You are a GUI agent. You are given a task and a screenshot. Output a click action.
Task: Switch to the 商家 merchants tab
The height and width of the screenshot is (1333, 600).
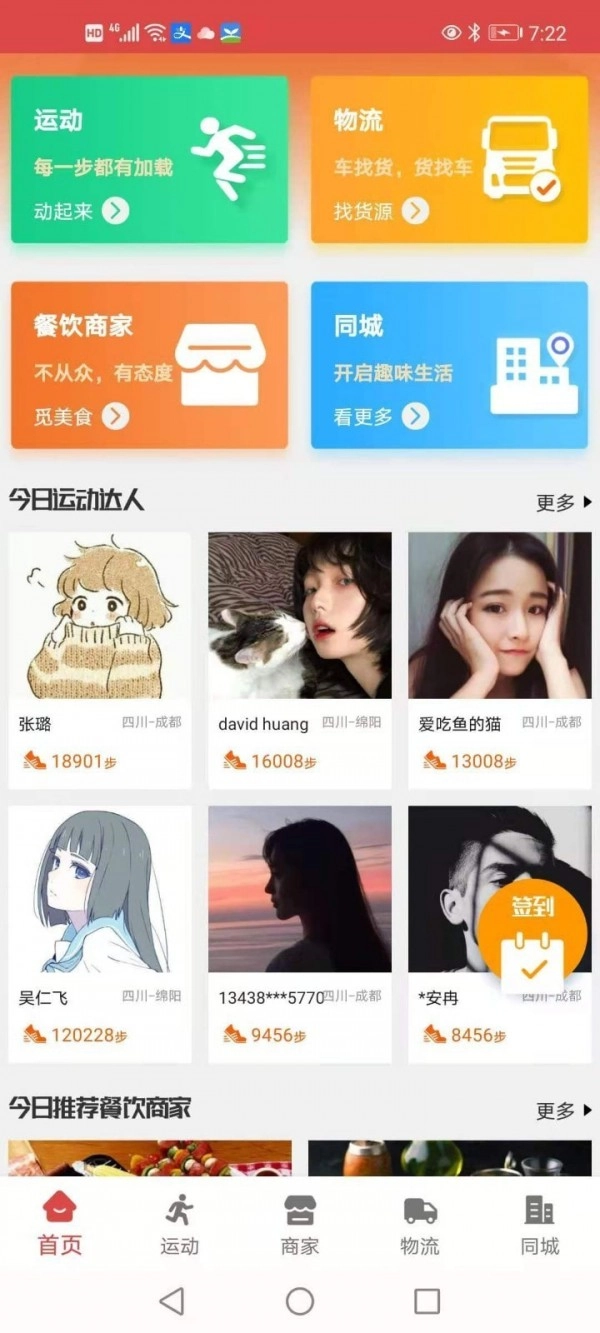(300, 1225)
